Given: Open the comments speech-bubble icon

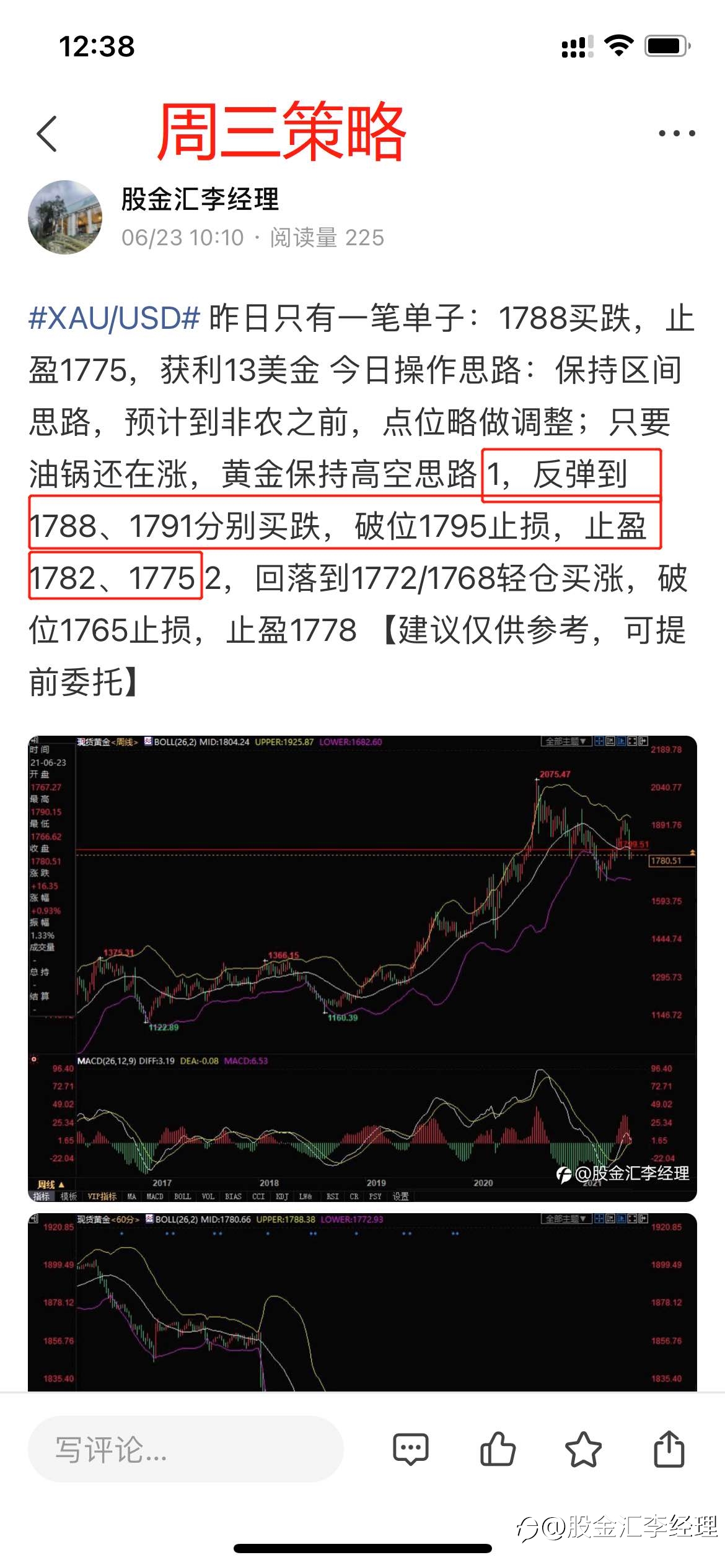Looking at the screenshot, I should coord(411,1449).
